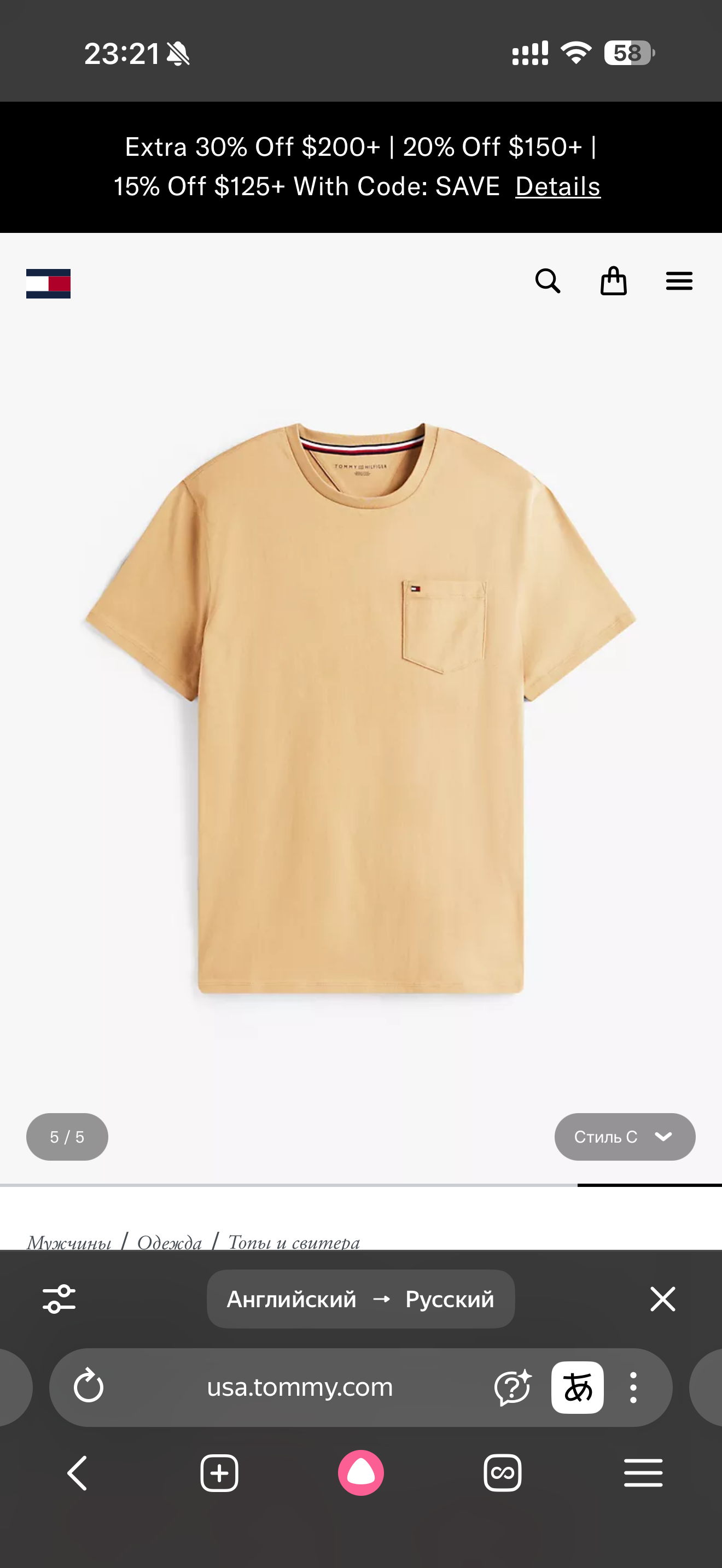Open site search
This screenshot has width=722, height=1568.
(x=548, y=281)
